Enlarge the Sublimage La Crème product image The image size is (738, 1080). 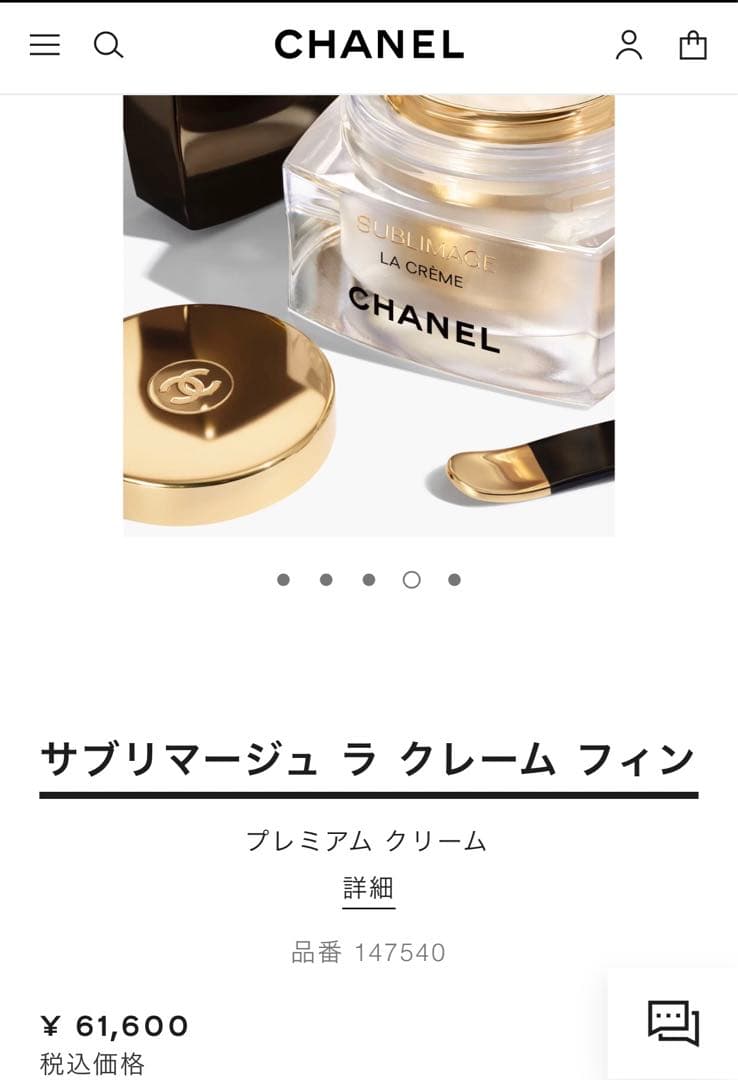coord(369,315)
